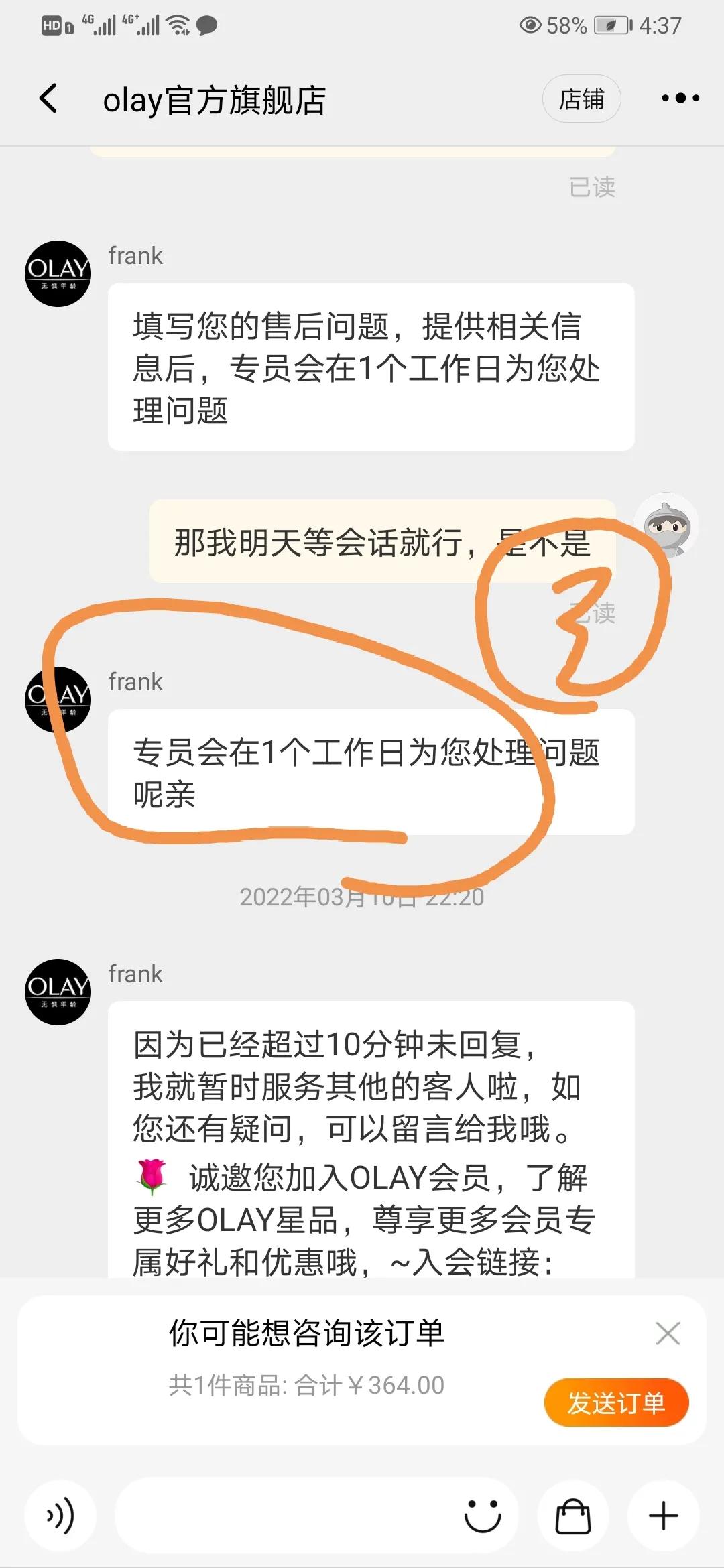The height and width of the screenshot is (1568, 724).
Task: Tap the message input field
Action: [x=282, y=1515]
